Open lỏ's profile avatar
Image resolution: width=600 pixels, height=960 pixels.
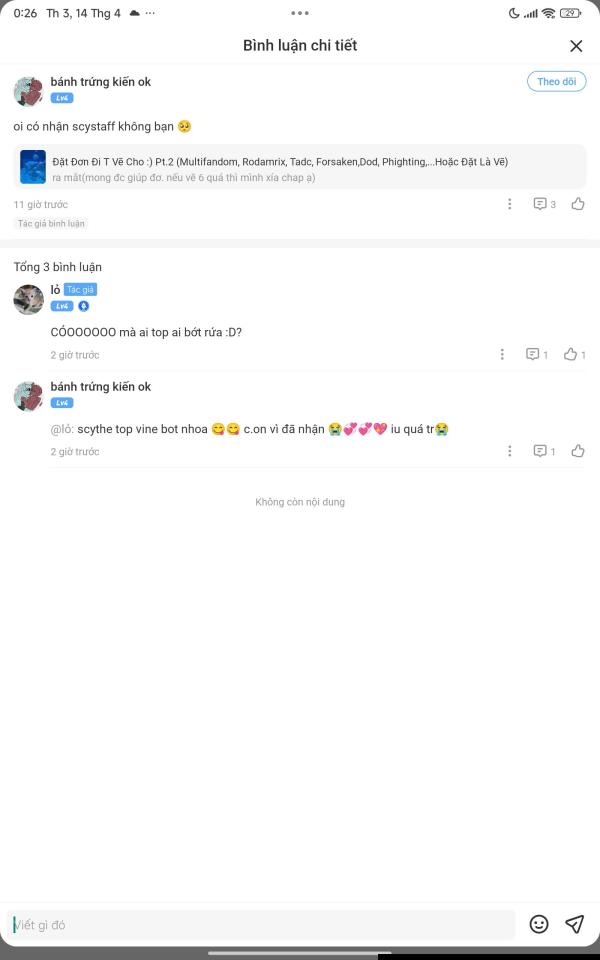[28, 299]
